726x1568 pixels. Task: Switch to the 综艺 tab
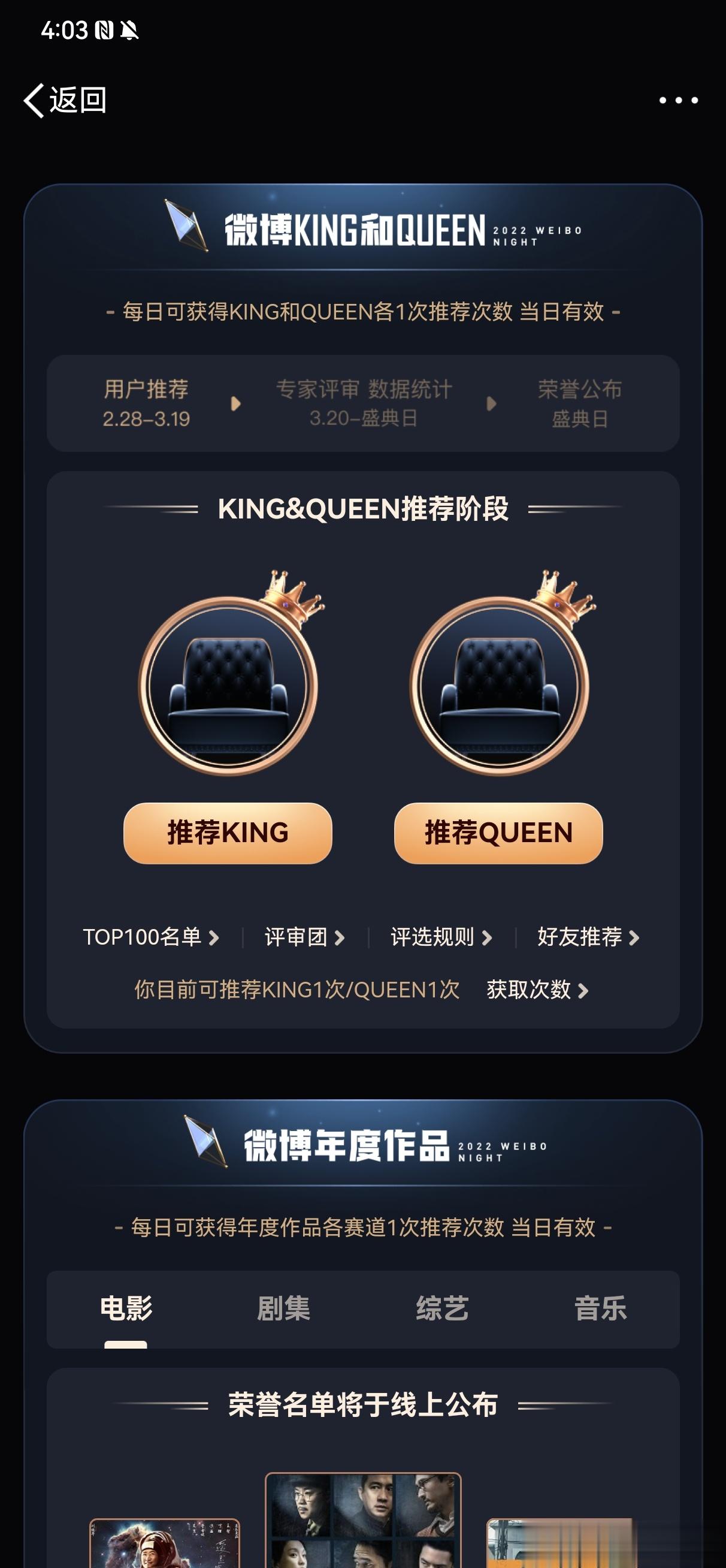pos(442,1308)
